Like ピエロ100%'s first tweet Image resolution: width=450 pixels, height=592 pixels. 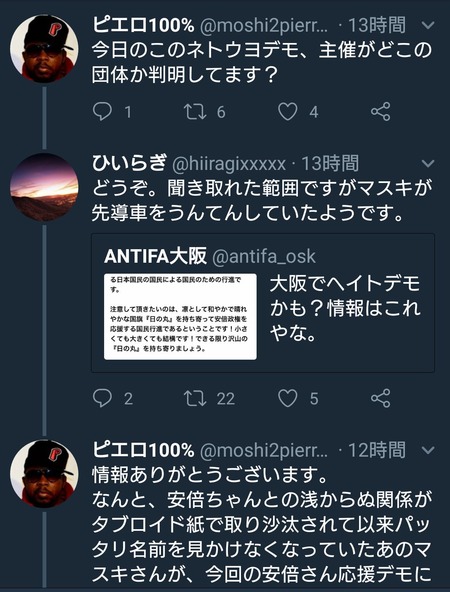point(288,112)
